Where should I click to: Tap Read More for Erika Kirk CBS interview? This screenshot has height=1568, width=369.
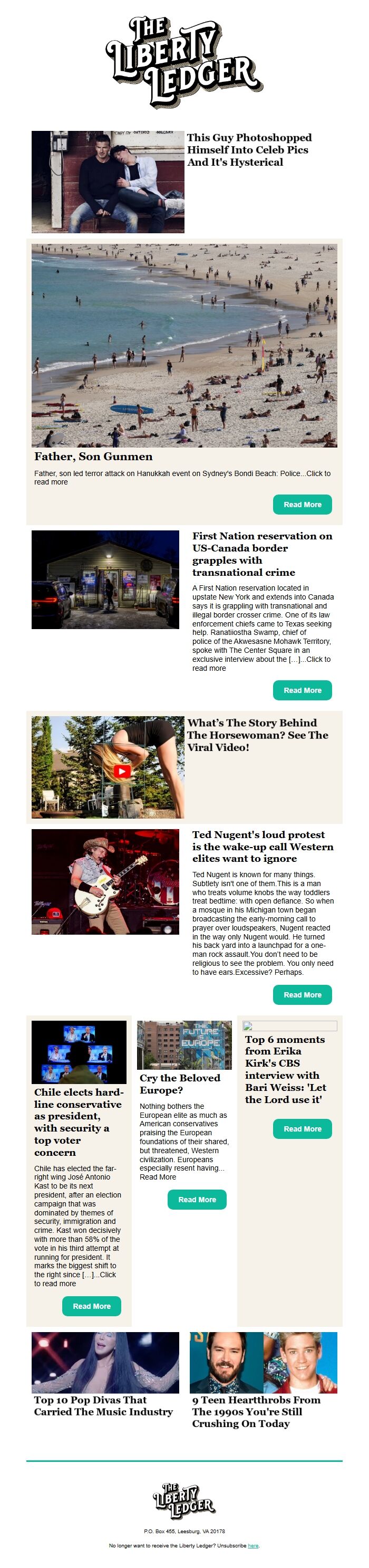point(302,1128)
